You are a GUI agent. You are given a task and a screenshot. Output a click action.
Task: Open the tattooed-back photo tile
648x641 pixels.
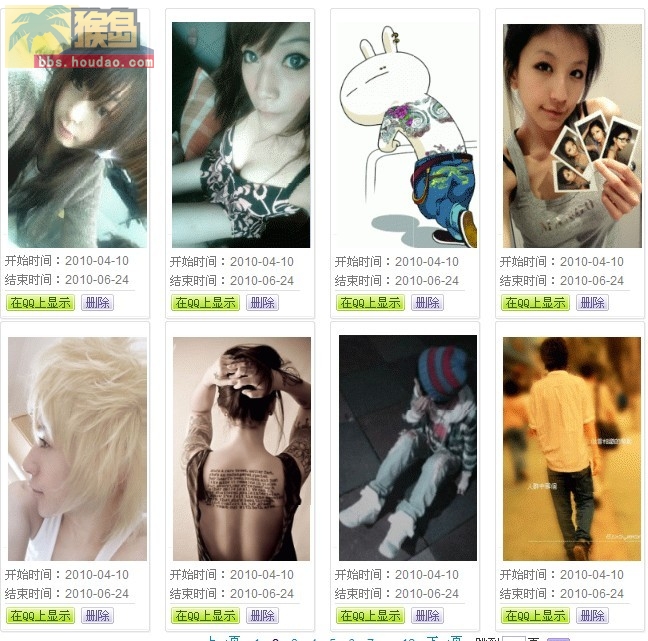click(x=241, y=448)
